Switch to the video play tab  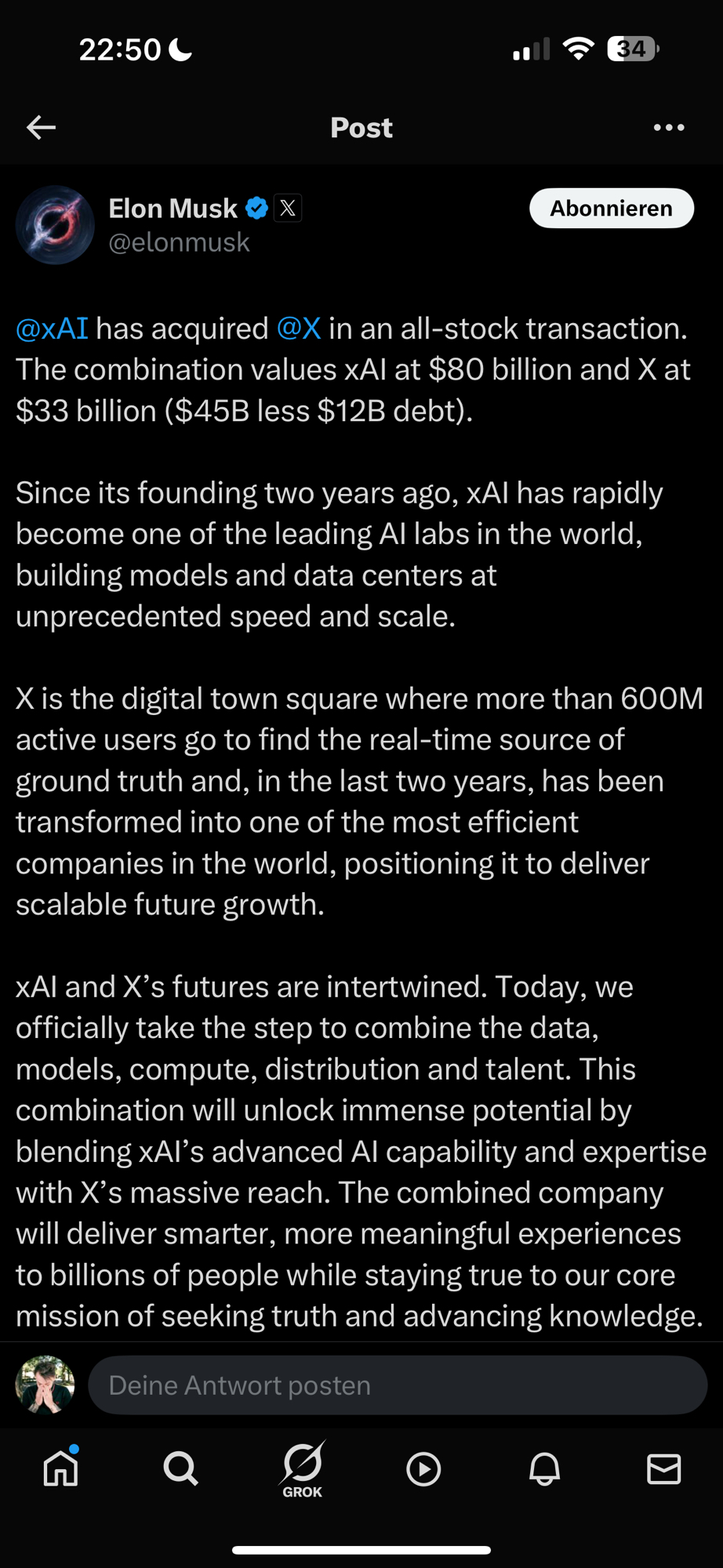[x=423, y=1468]
